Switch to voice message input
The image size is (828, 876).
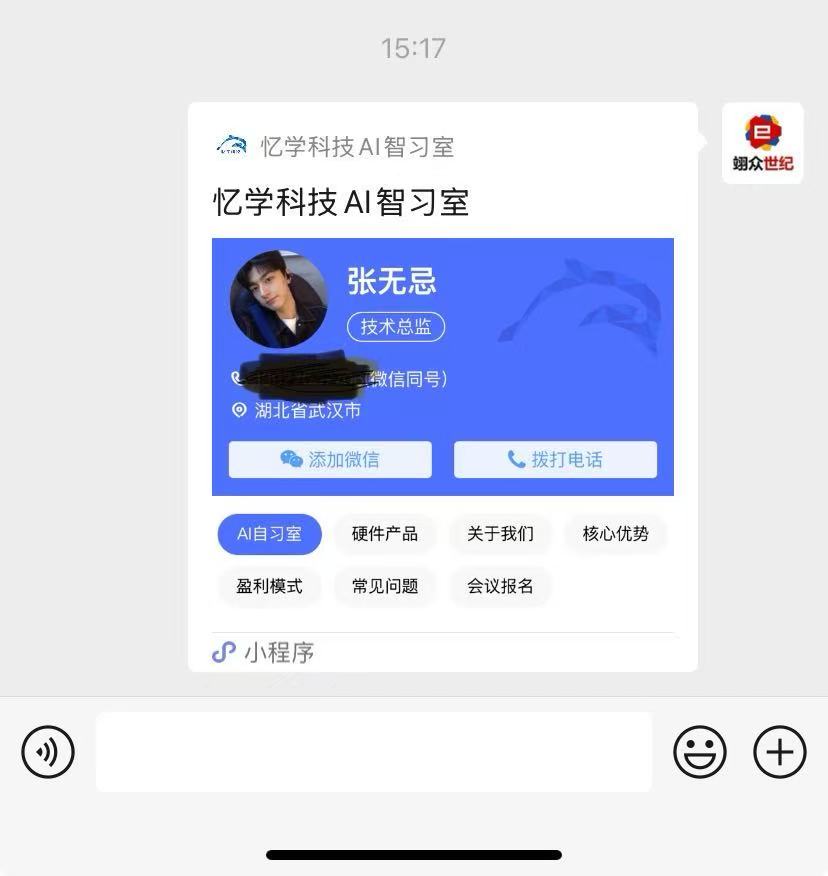coord(48,751)
